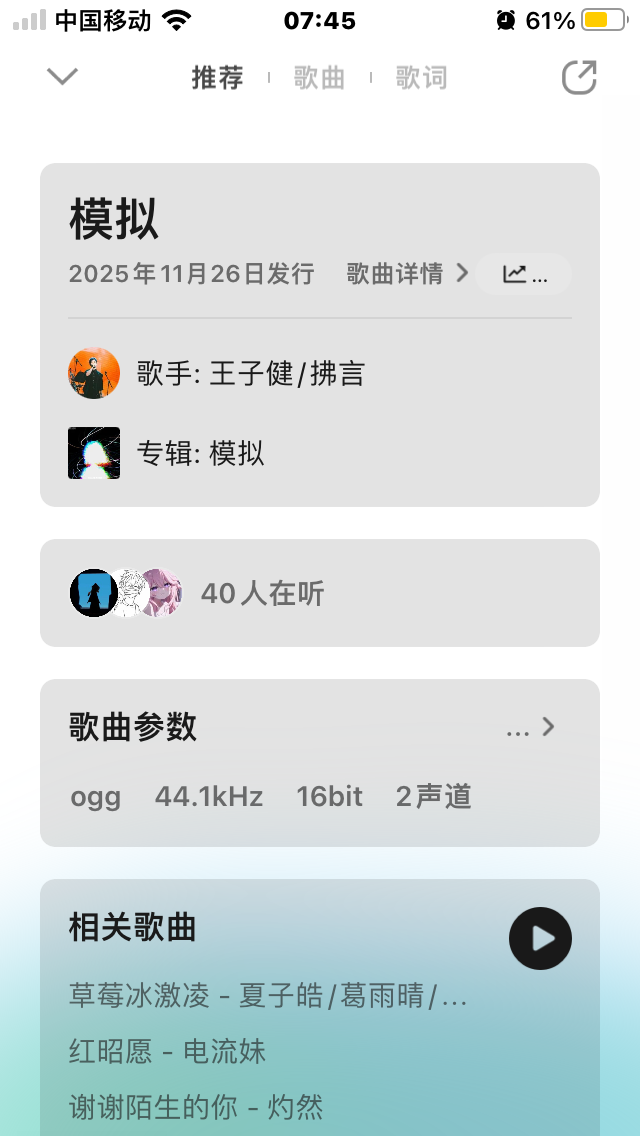
Task: Share this song
Action: click(579, 78)
